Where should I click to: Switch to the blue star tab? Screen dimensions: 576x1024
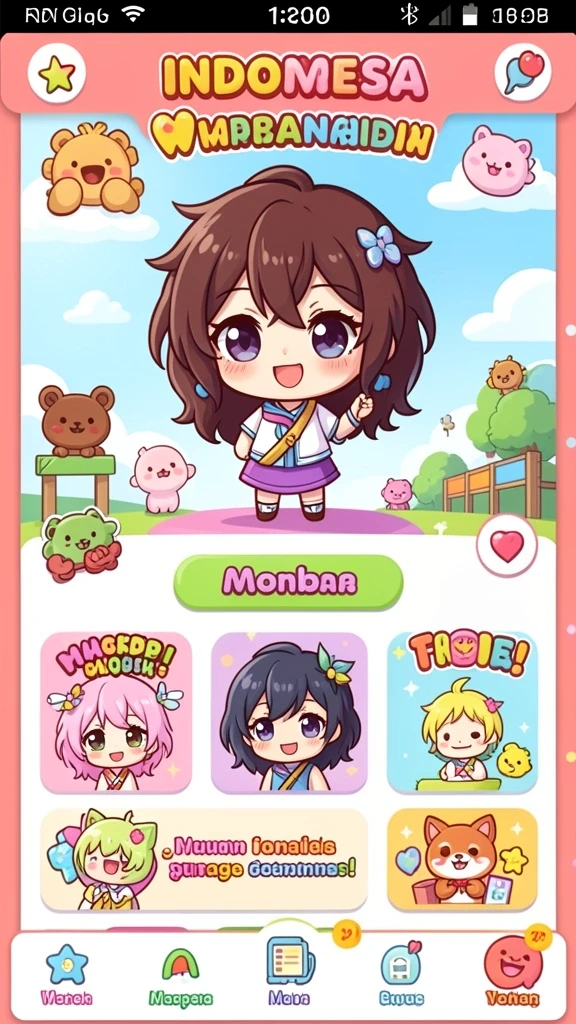coord(67,974)
